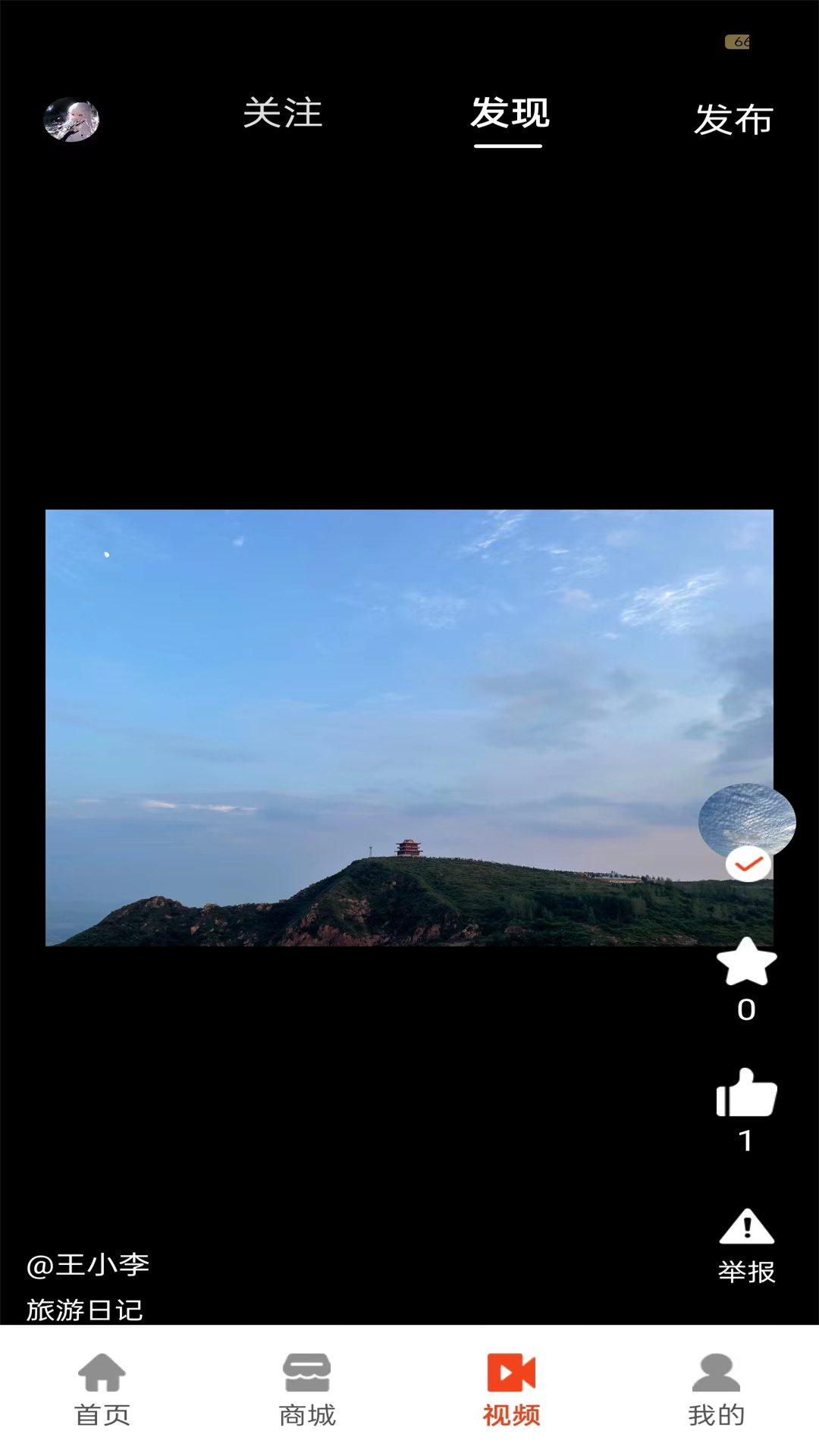819x1456 pixels.
Task: Switch to the 我的 tab
Action: (717, 1390)
